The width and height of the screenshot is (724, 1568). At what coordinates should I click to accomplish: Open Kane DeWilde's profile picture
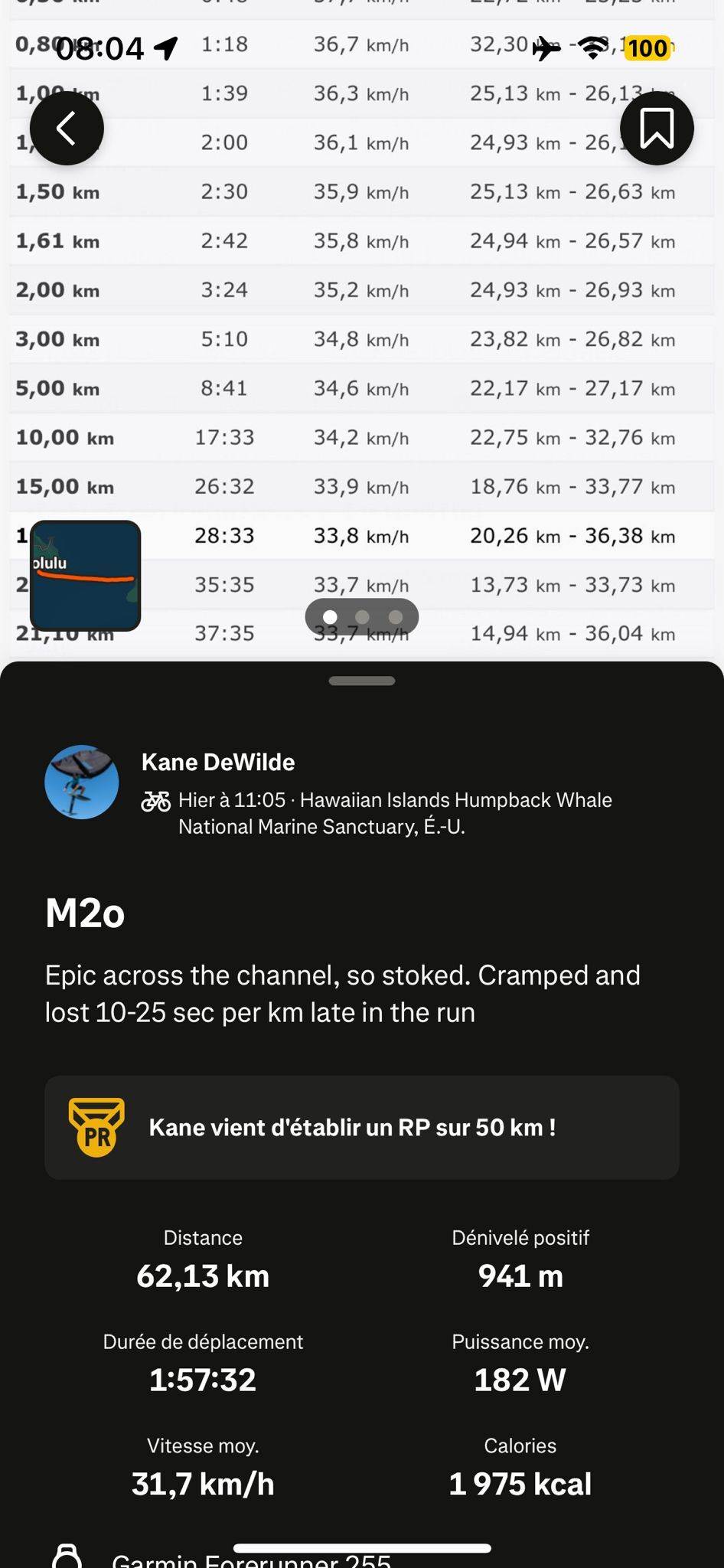click(82, 782)
